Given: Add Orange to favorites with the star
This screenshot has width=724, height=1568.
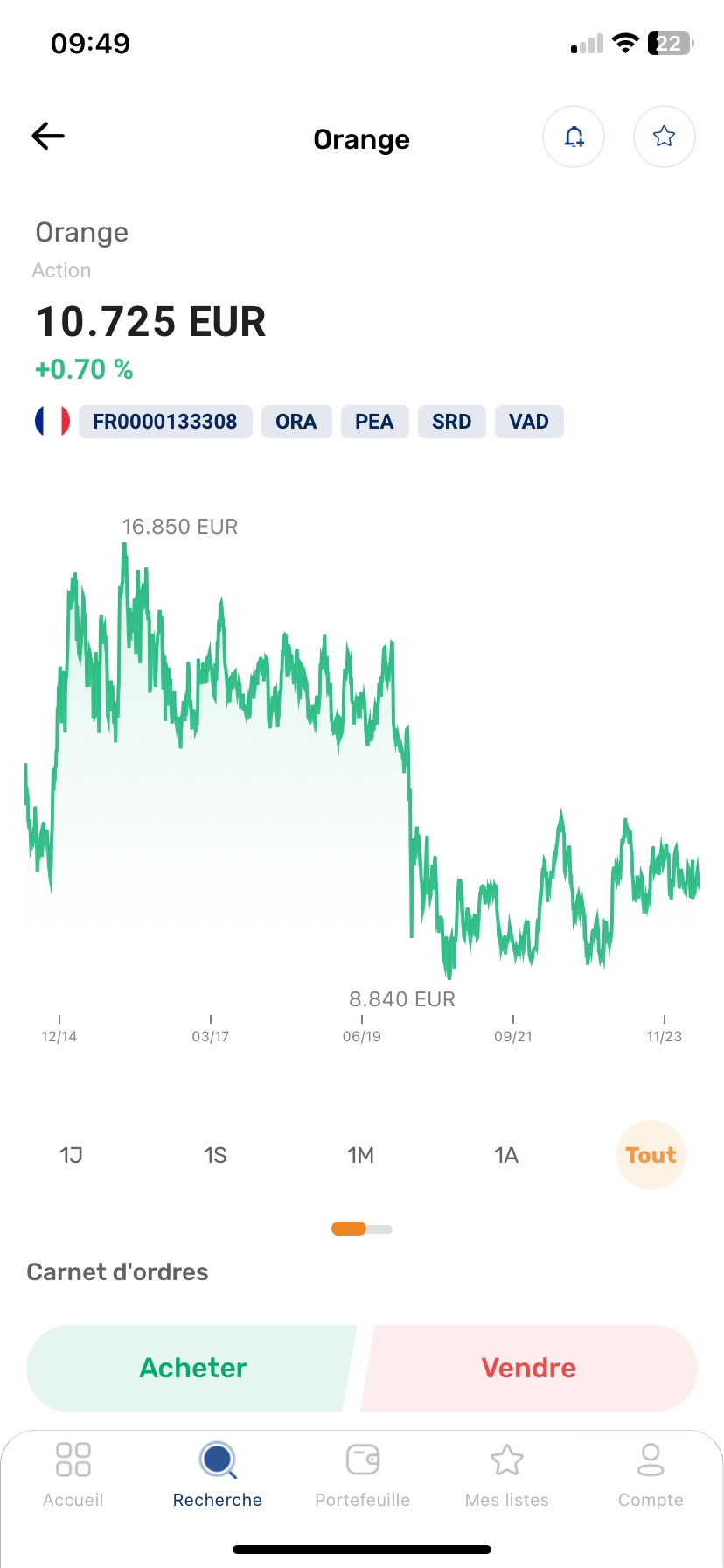Looking at the screenshot, I should pyautogui.click(x=664, y=136).
